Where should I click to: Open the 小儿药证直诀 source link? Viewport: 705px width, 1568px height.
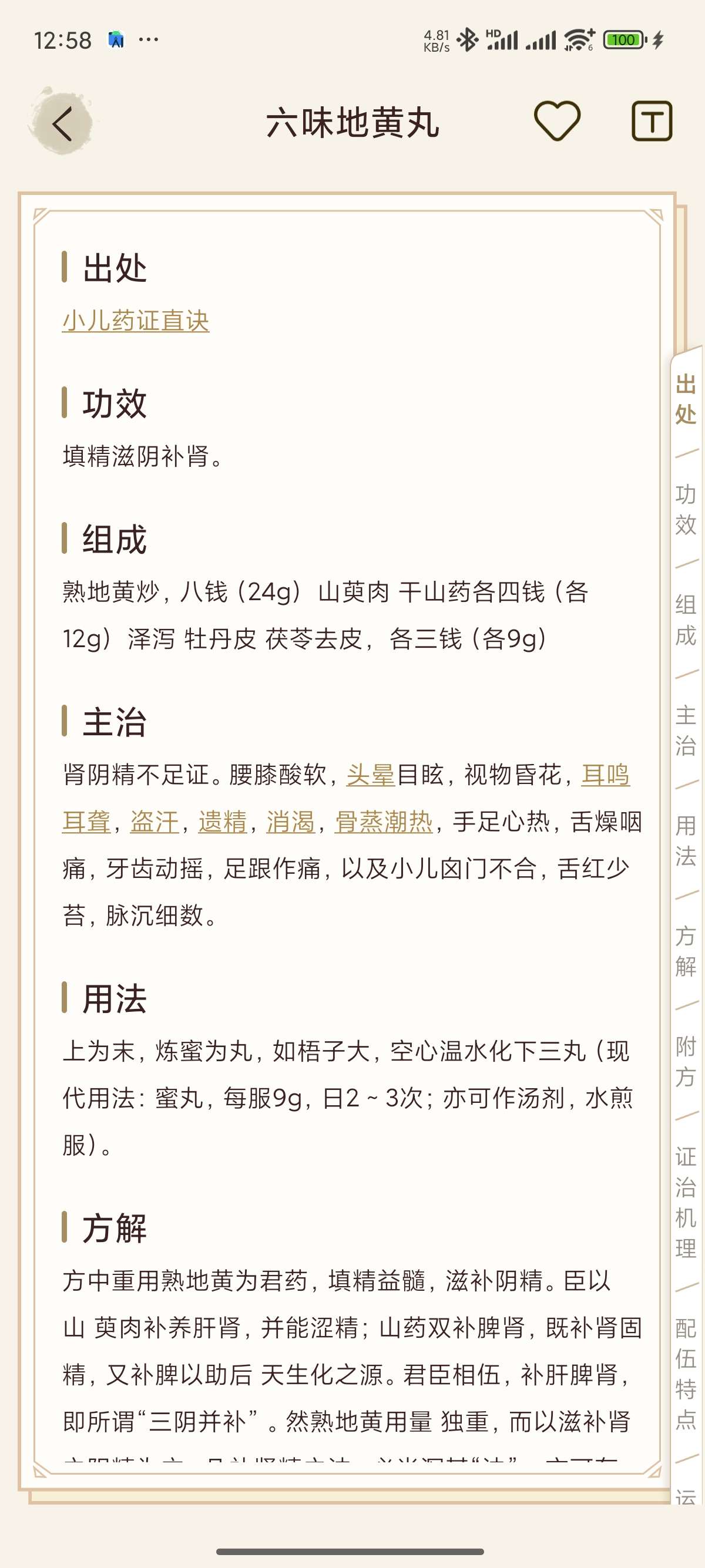[135, 321]
